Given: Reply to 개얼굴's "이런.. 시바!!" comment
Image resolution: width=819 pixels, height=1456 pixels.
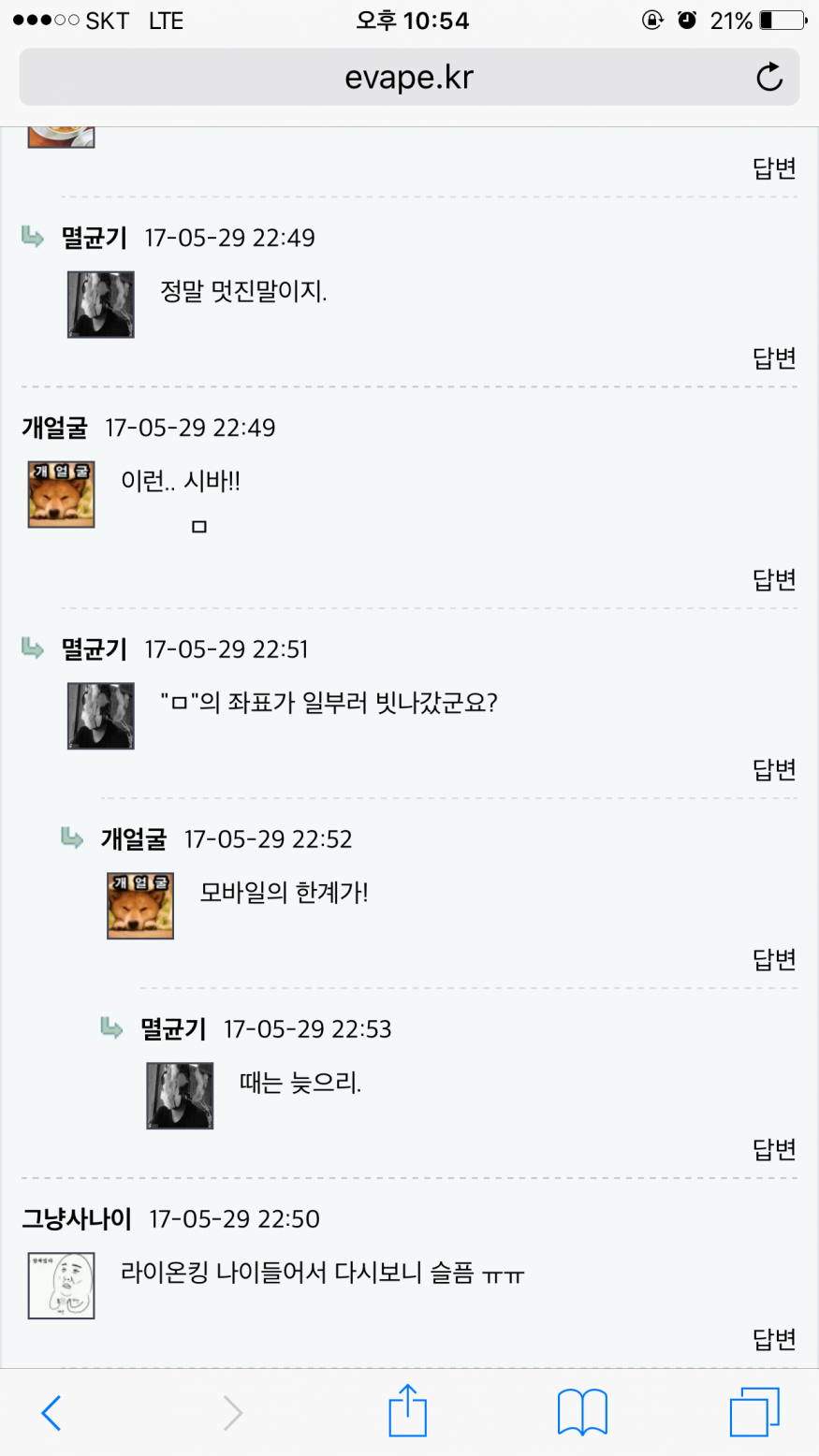Looking at the screenshot, I should click(x=773, y=580).
